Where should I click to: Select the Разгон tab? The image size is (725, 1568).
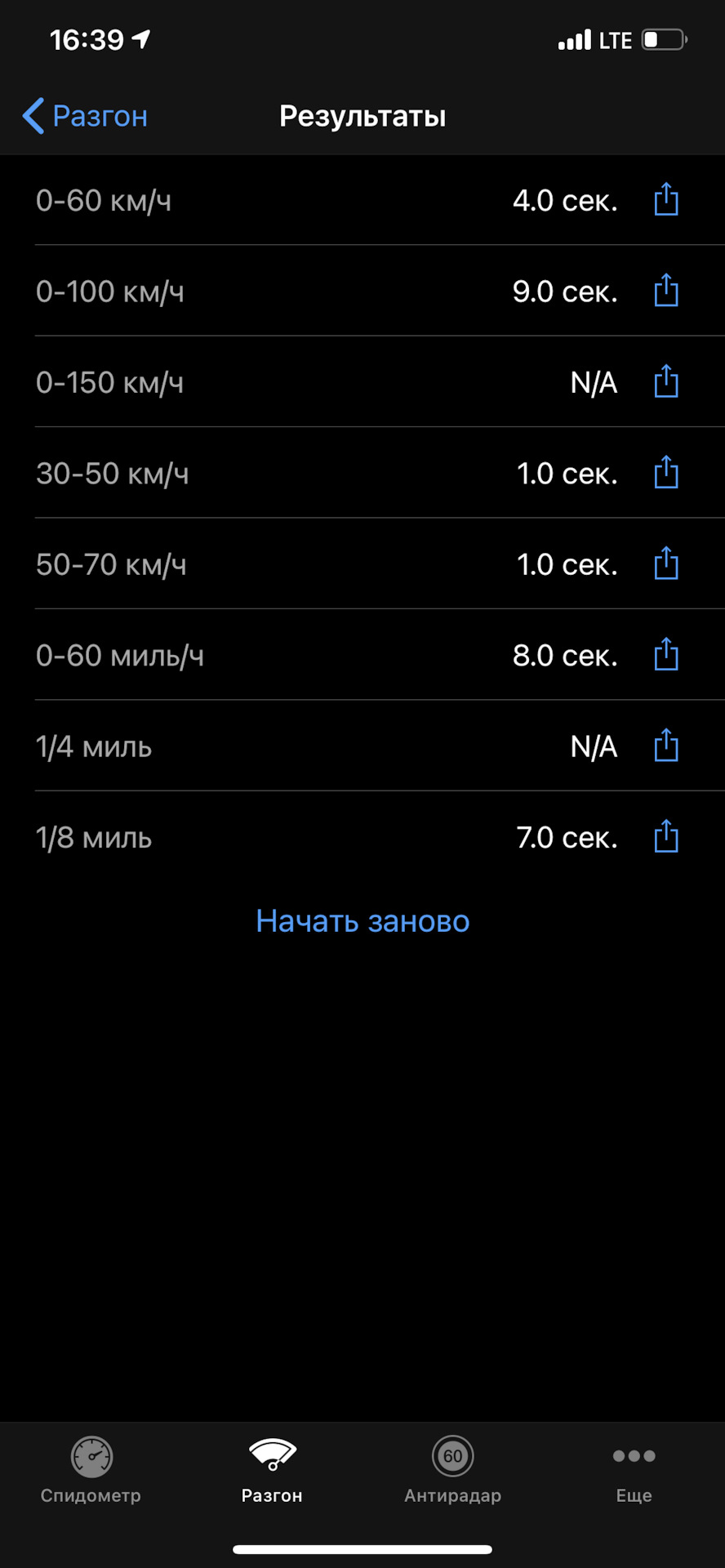click(x=272, y=1471)
